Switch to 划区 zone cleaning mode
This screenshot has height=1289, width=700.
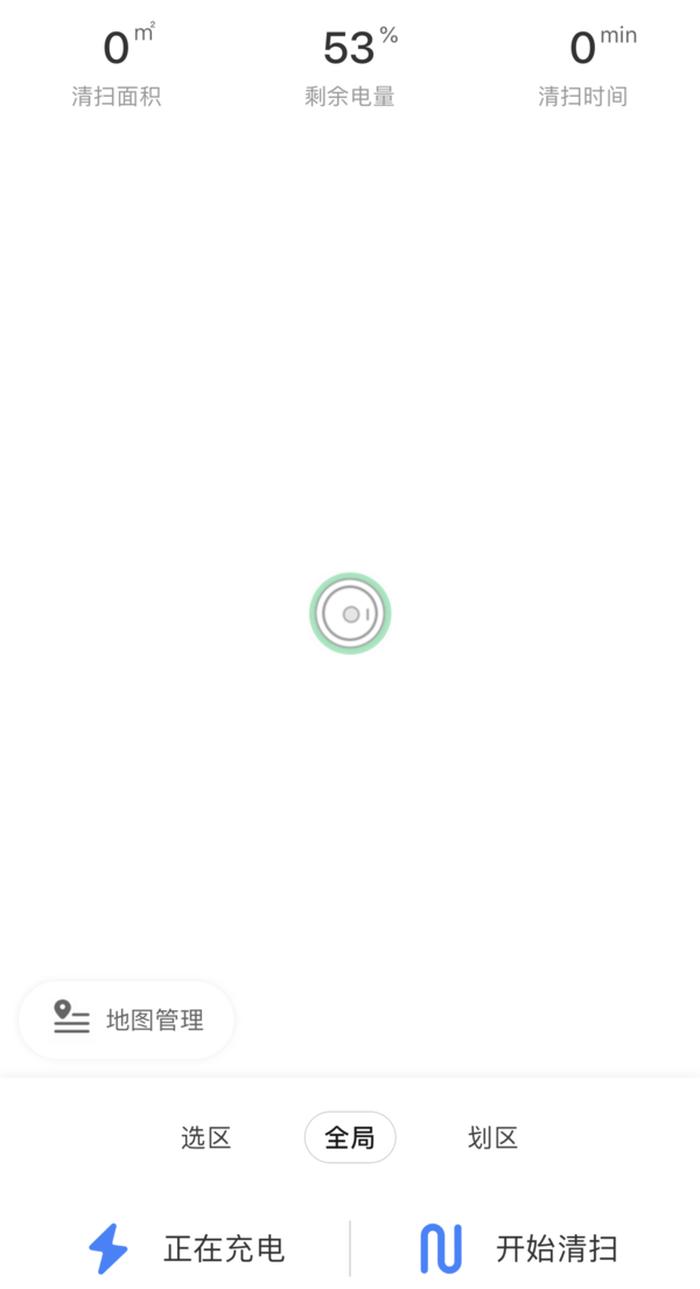pyautogui.click(x=493, y=1138)
